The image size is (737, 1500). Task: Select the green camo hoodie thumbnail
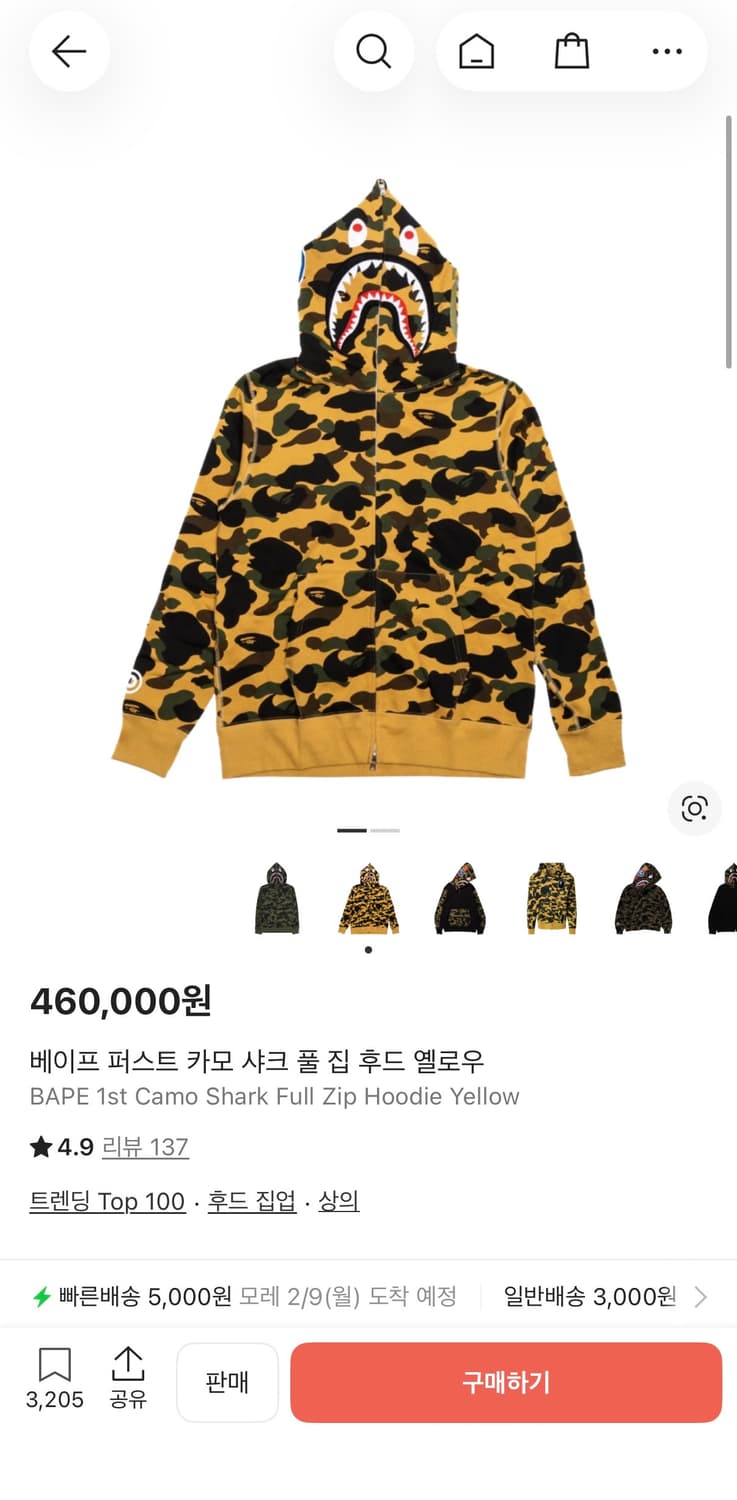pyautogui.click(x=277, y=897)
